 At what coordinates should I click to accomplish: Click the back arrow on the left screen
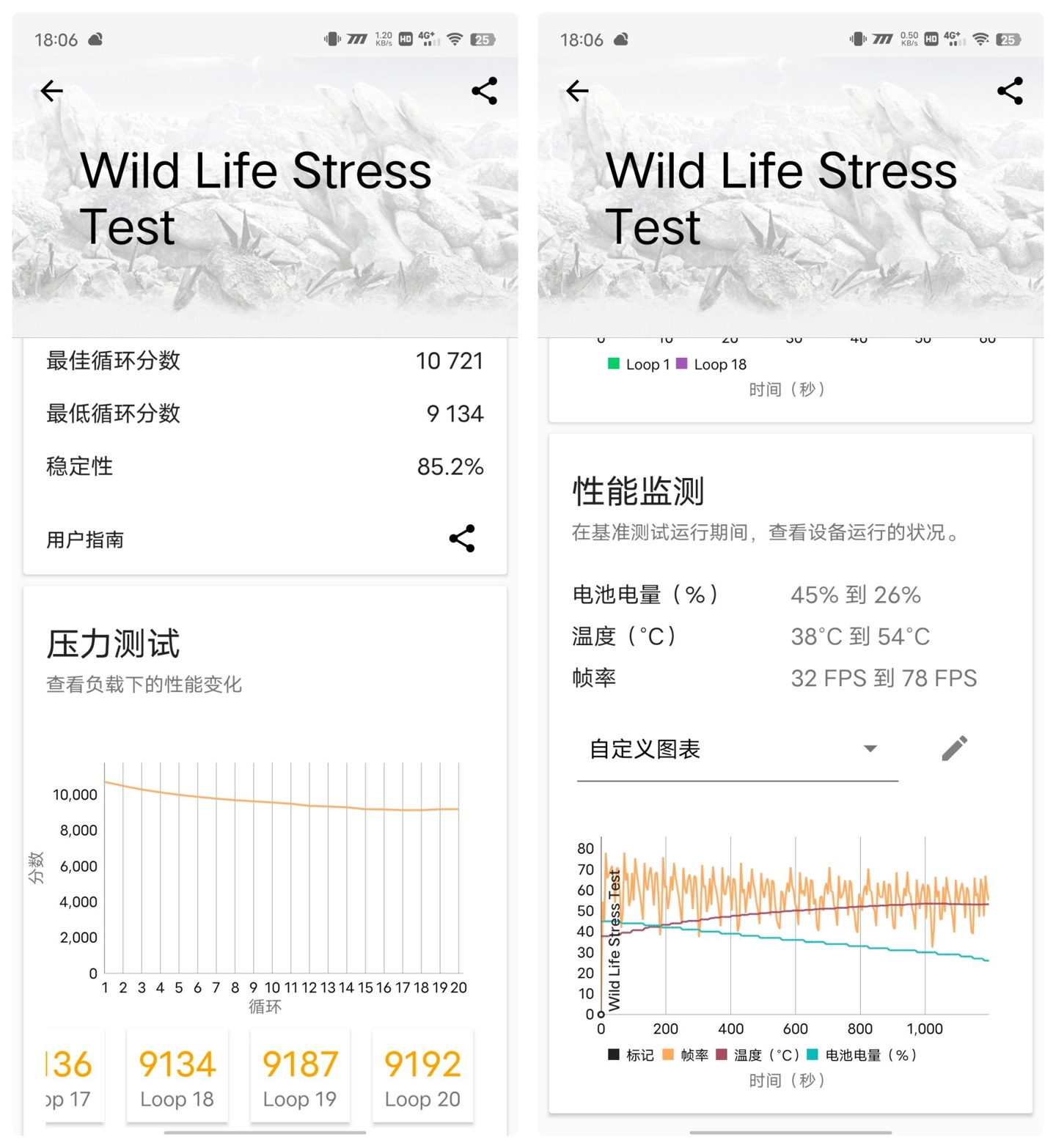click(x=51, y=91)
